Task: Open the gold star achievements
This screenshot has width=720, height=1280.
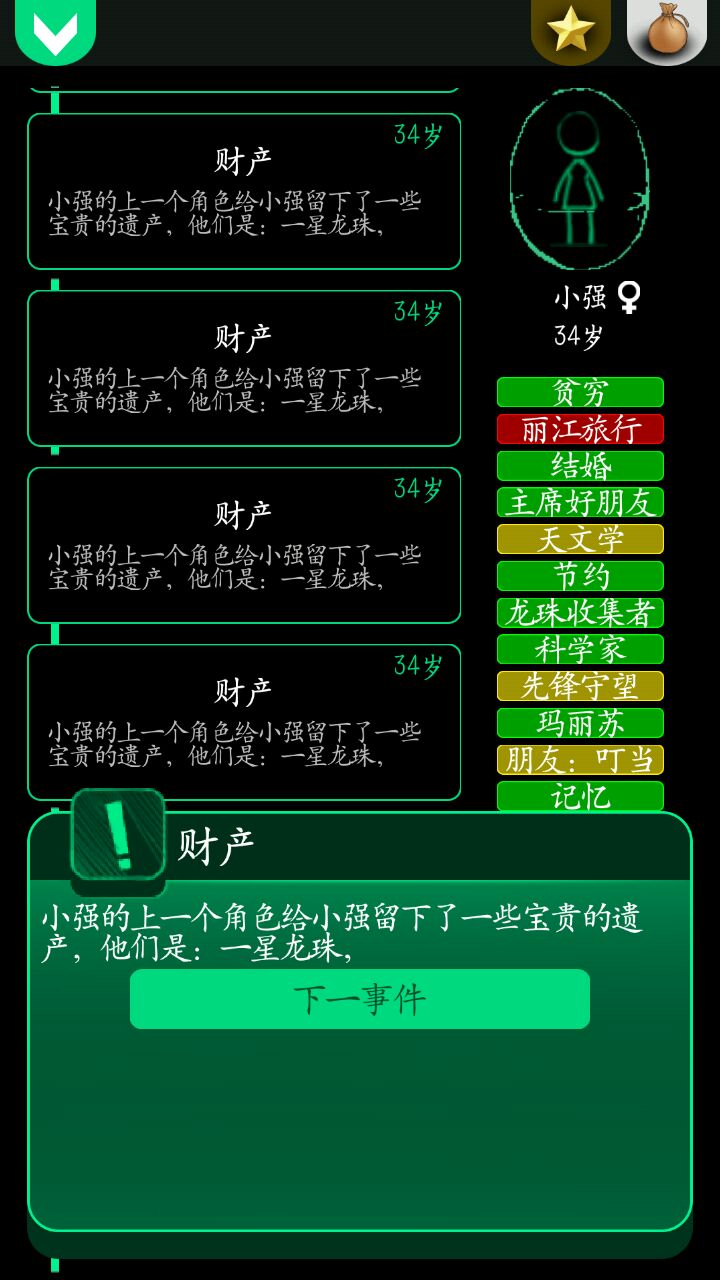Action: click(x=571, y=31)
